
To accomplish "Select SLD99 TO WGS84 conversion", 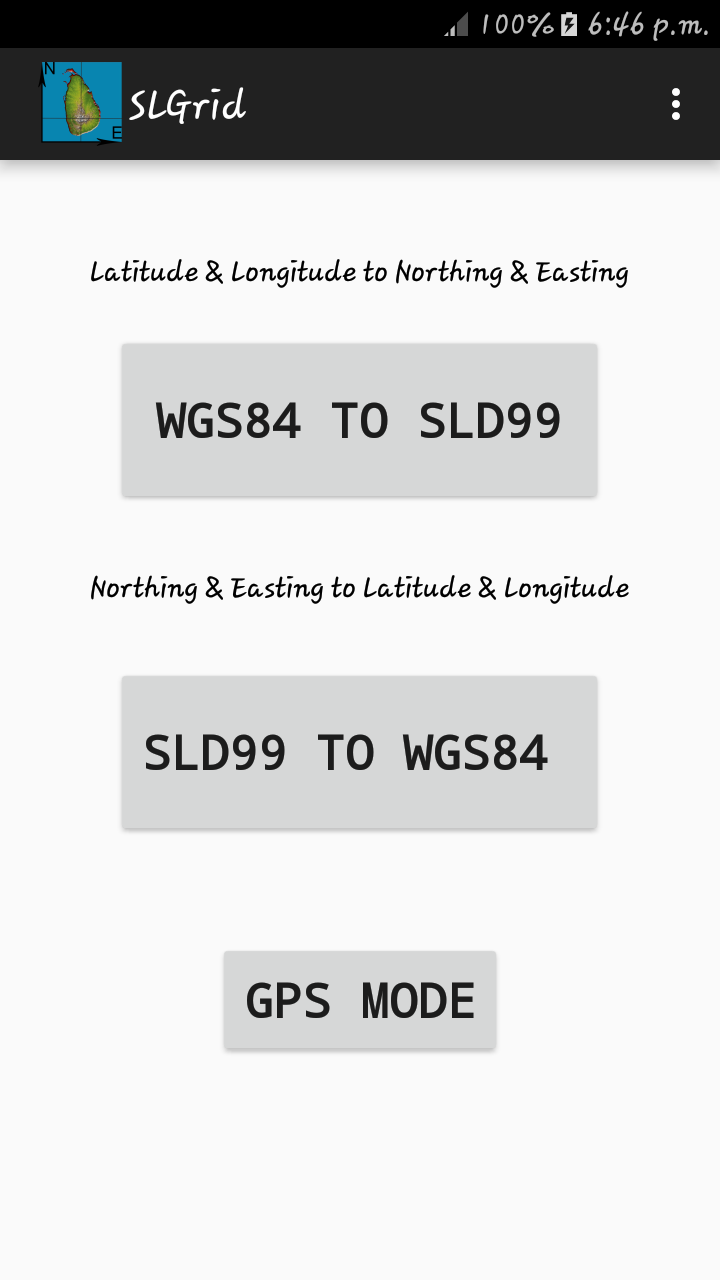I will [x=359, y=752].
